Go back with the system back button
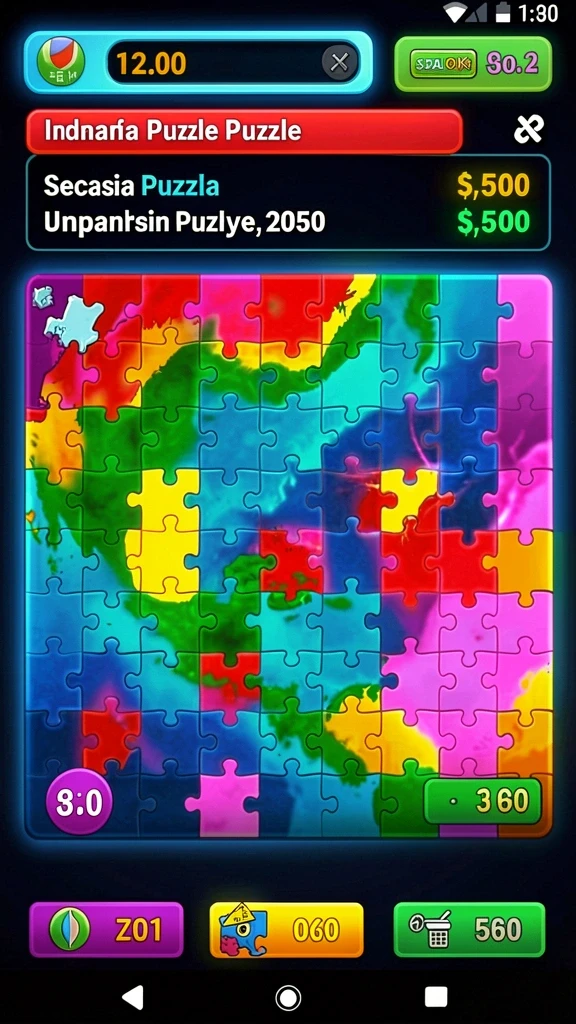 click(133, 997)
